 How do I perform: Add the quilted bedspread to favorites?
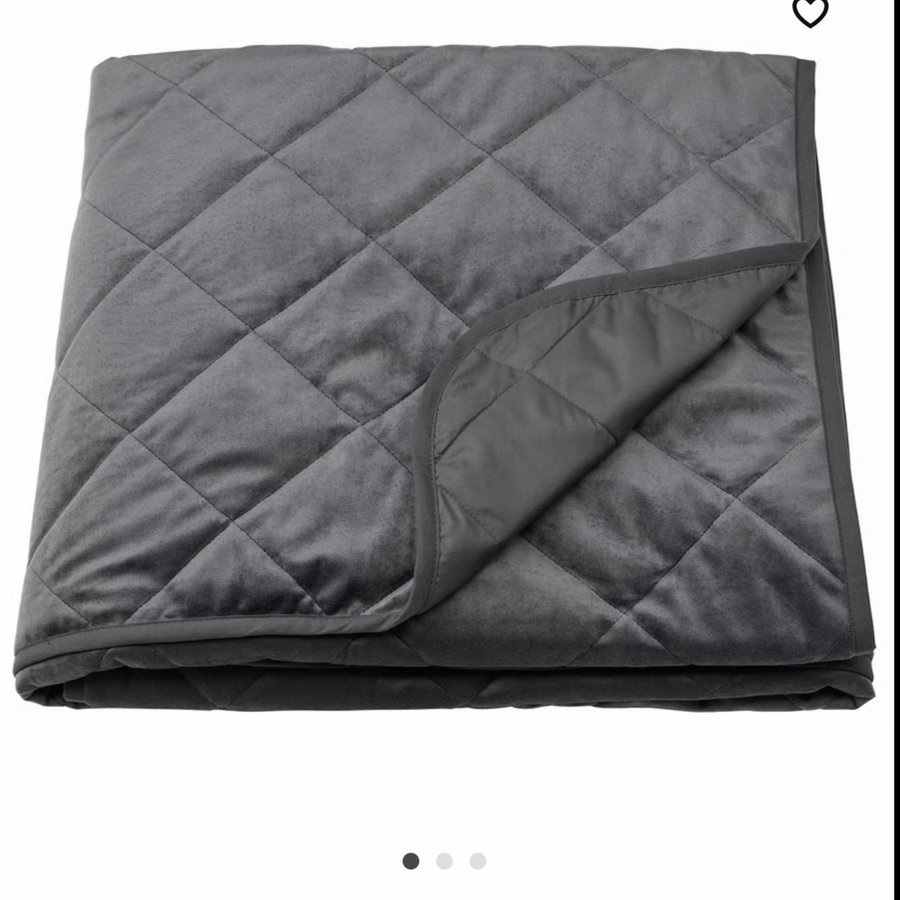tap(809, 12)
